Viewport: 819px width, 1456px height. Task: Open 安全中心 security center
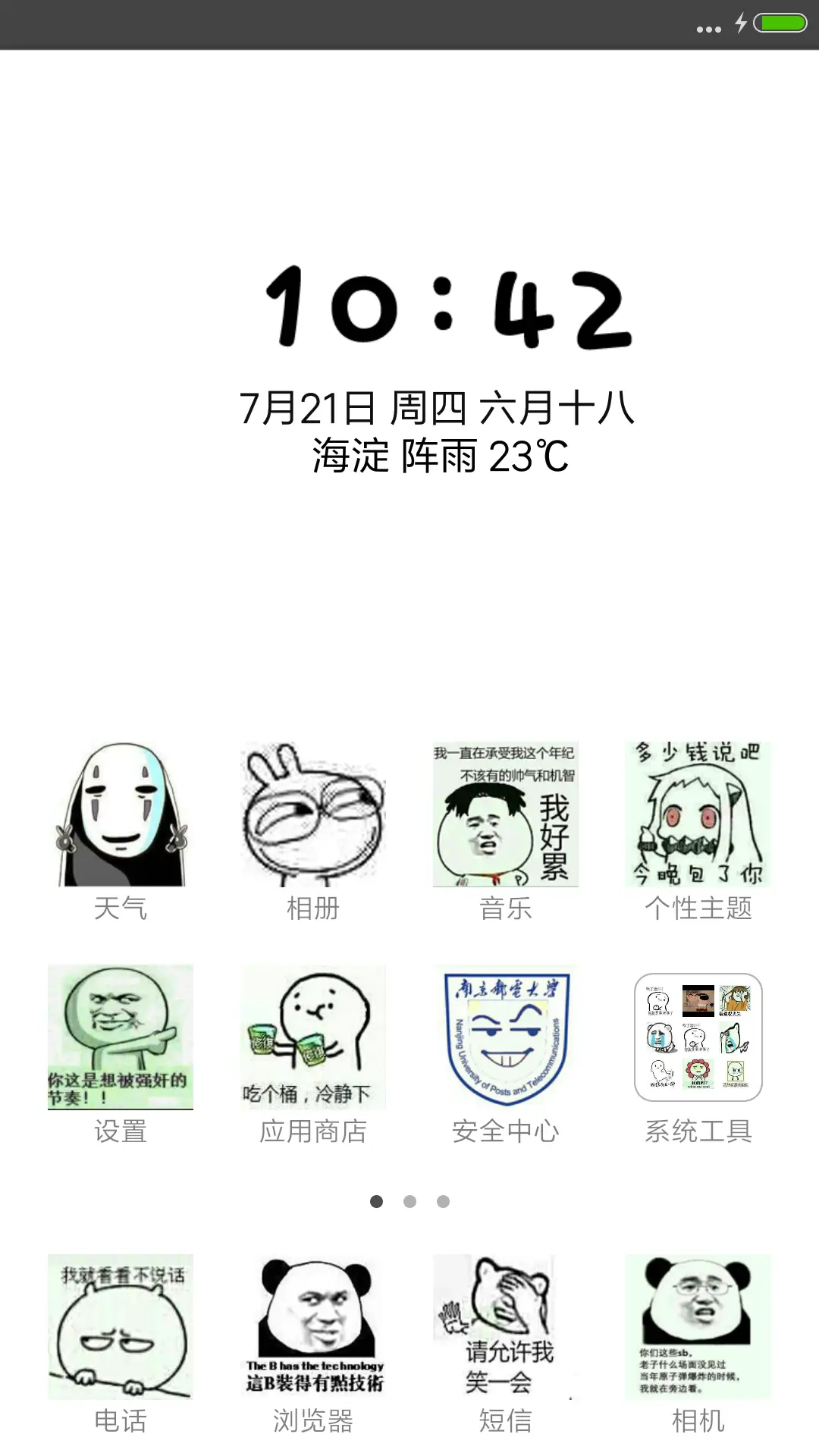click(506, 1037)
